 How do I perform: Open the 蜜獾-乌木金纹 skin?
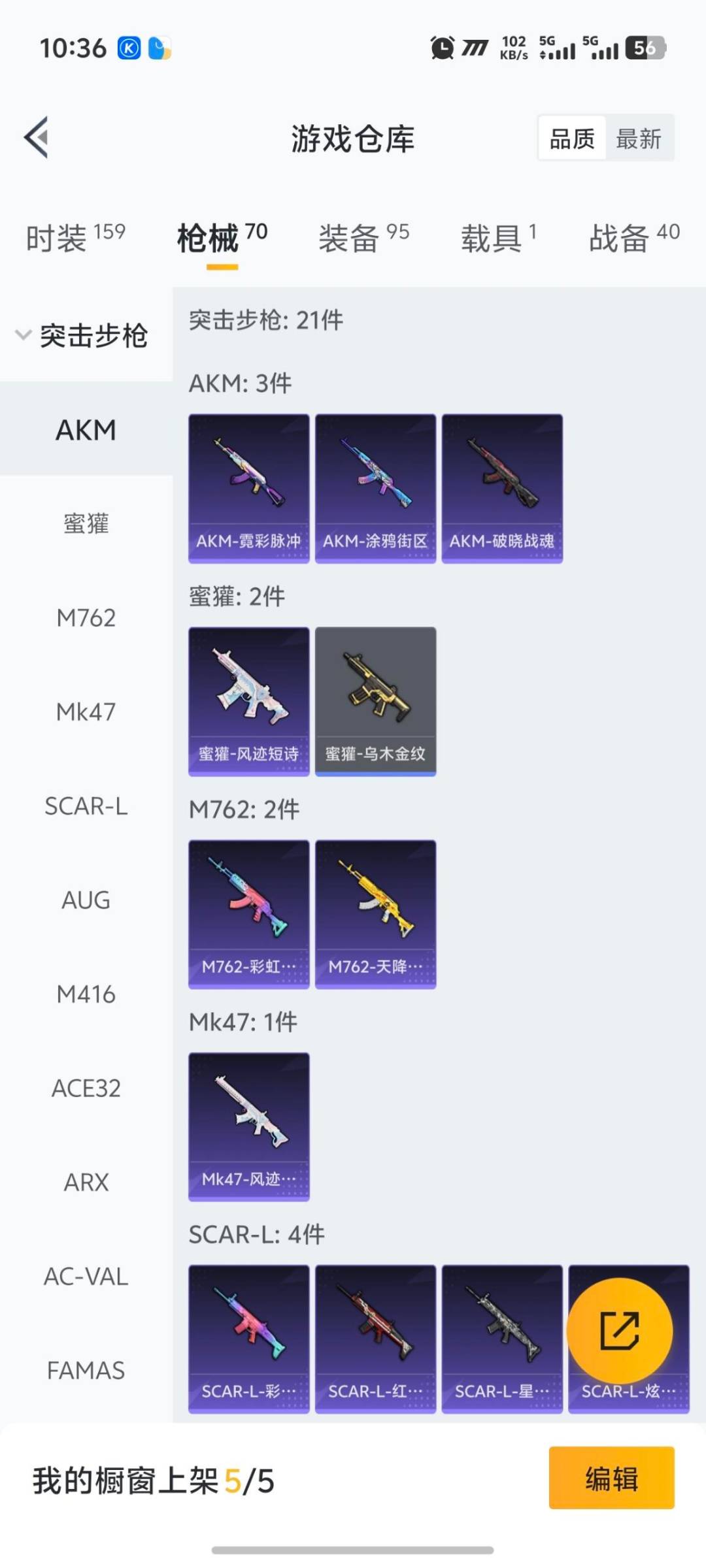tap(375, 701)
